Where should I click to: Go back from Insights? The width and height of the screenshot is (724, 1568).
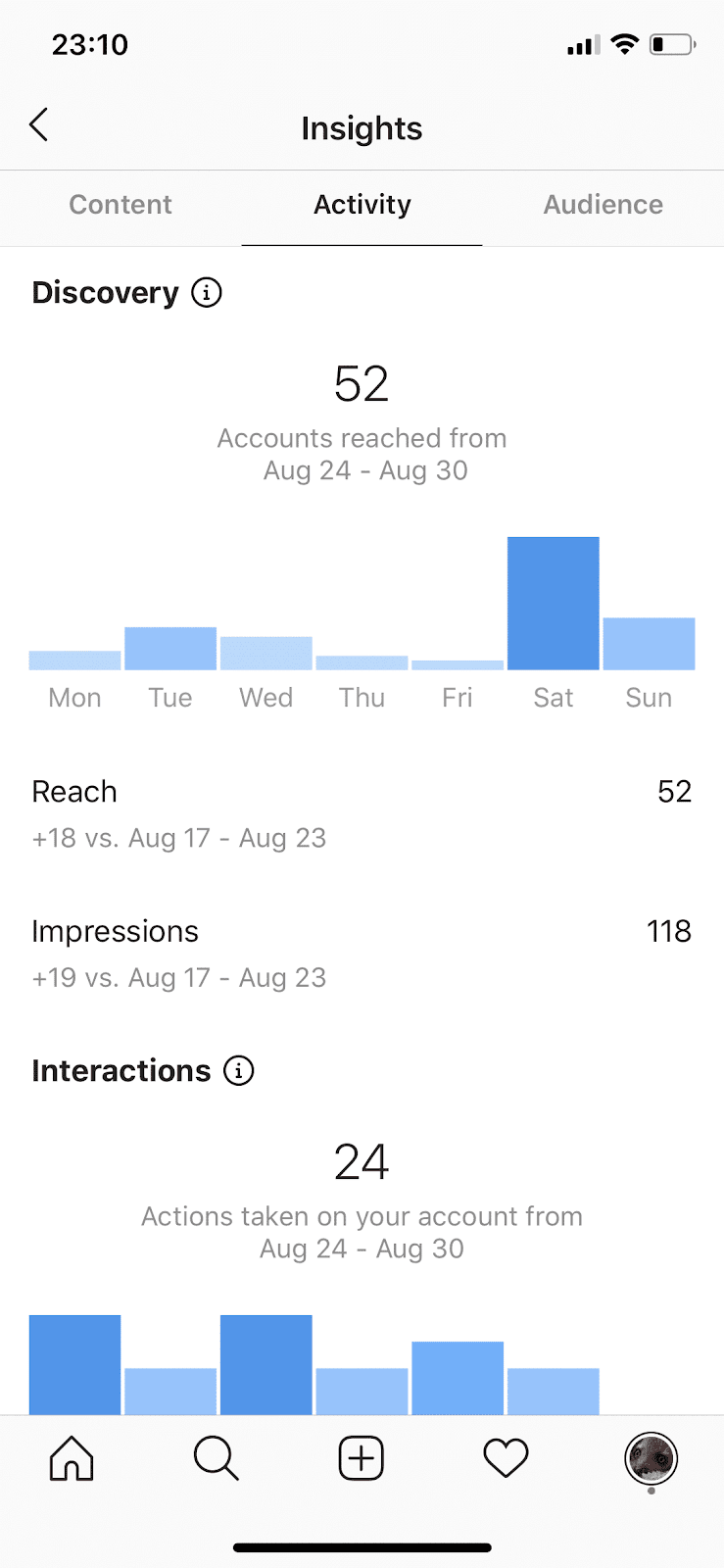click(x=39, y=125)
